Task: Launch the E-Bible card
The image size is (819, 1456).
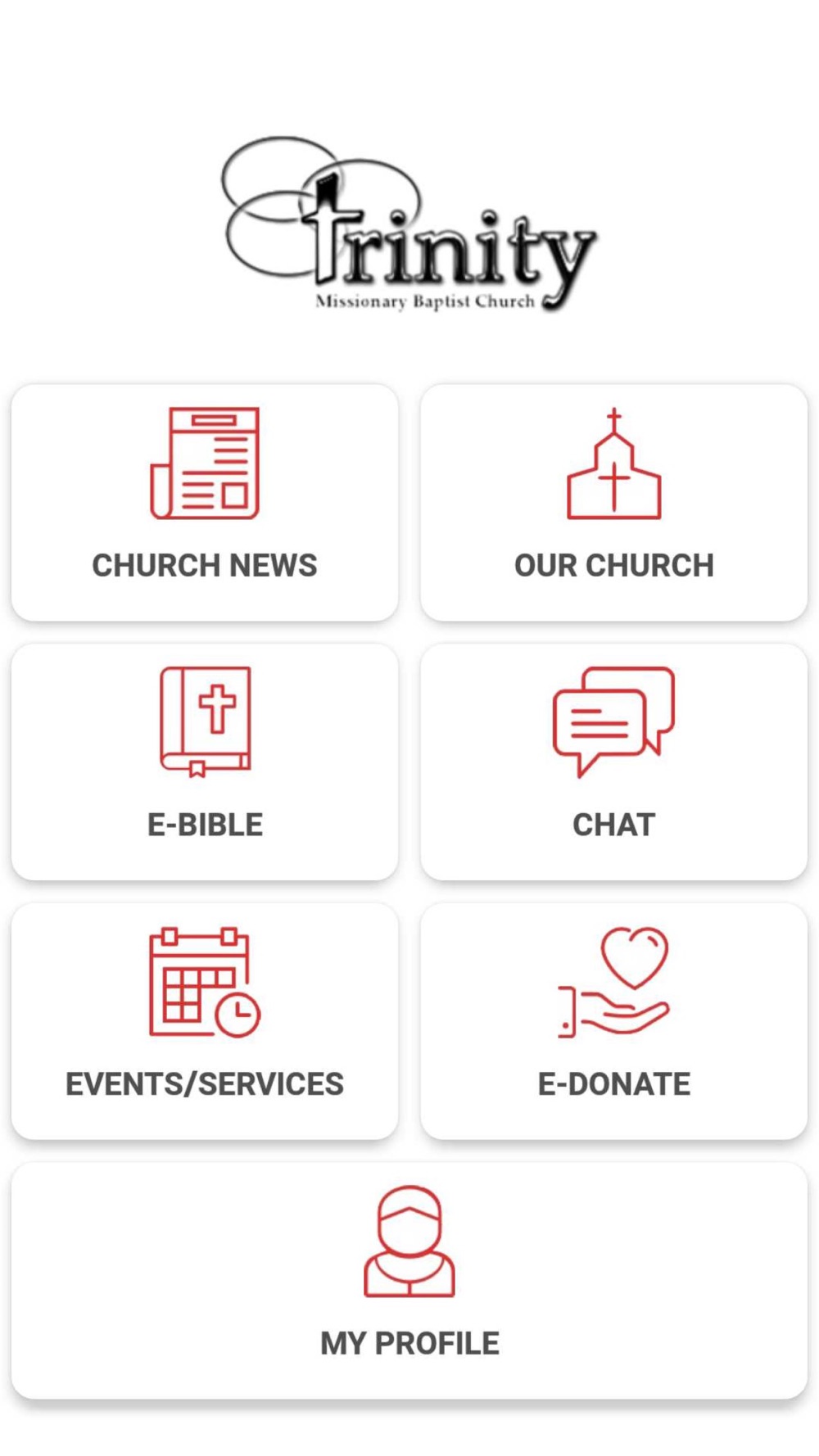Action: tap(205, 762)
